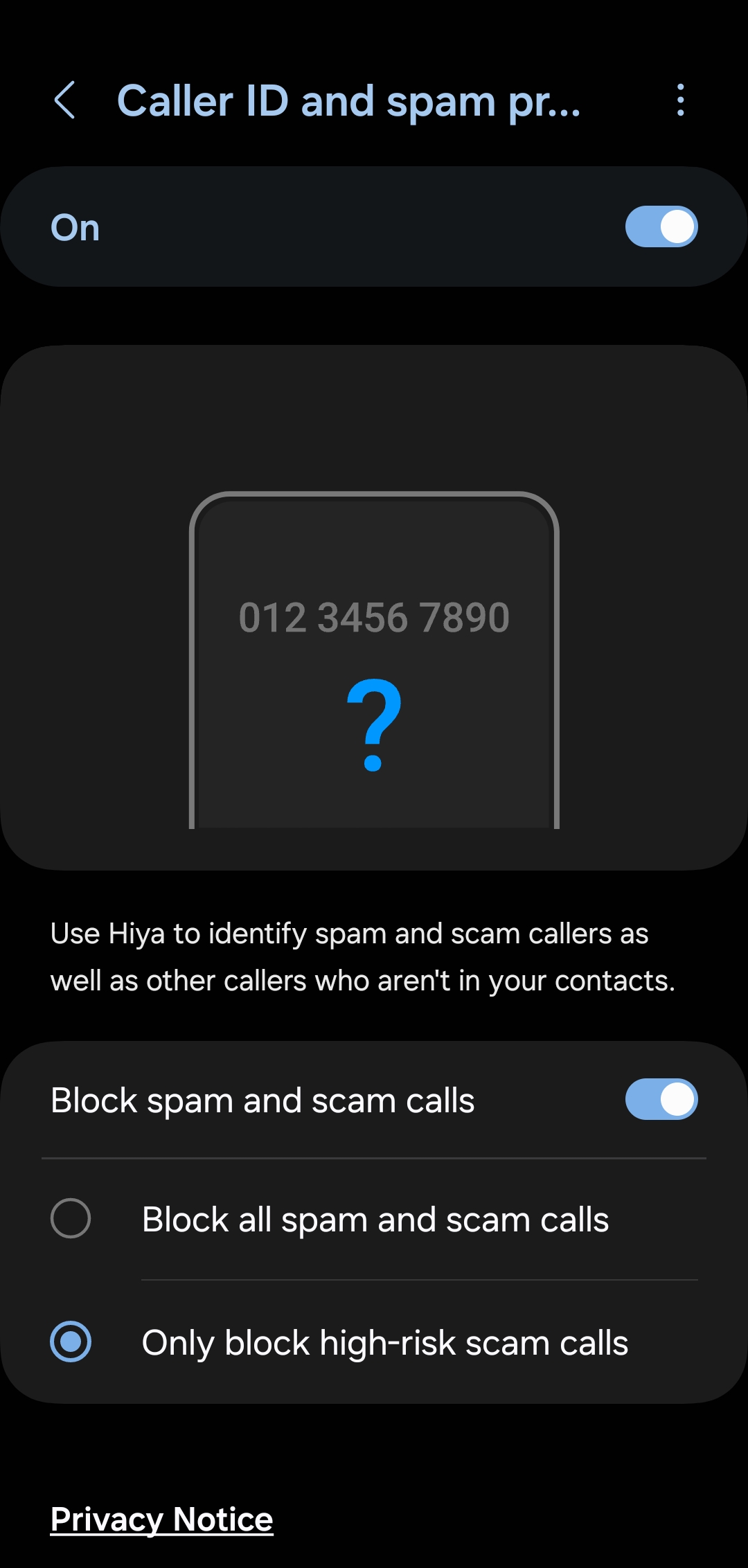Open the Privacy Notice link
748x1568 pixels.
(162, 1520)
